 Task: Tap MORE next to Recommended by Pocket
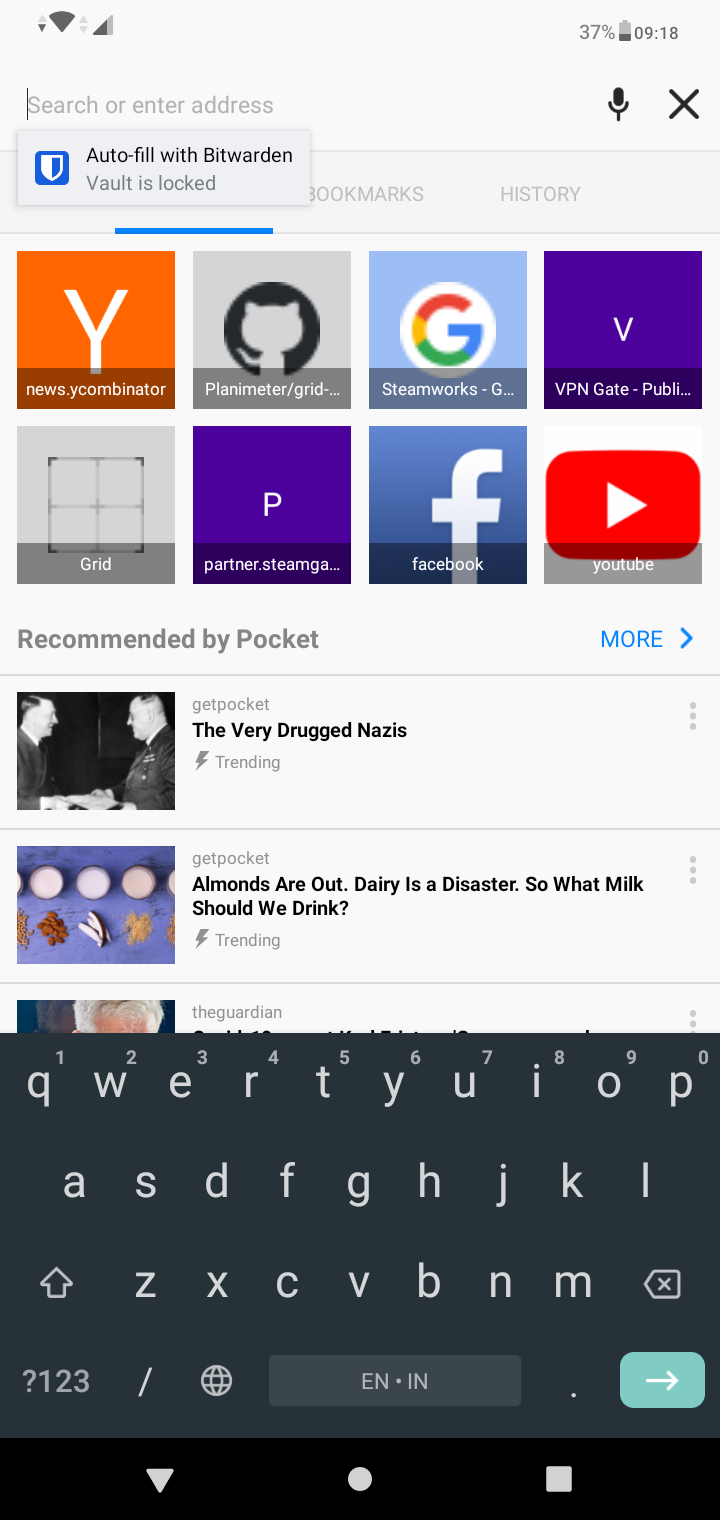pyautogui.click(x=646, y=638)
